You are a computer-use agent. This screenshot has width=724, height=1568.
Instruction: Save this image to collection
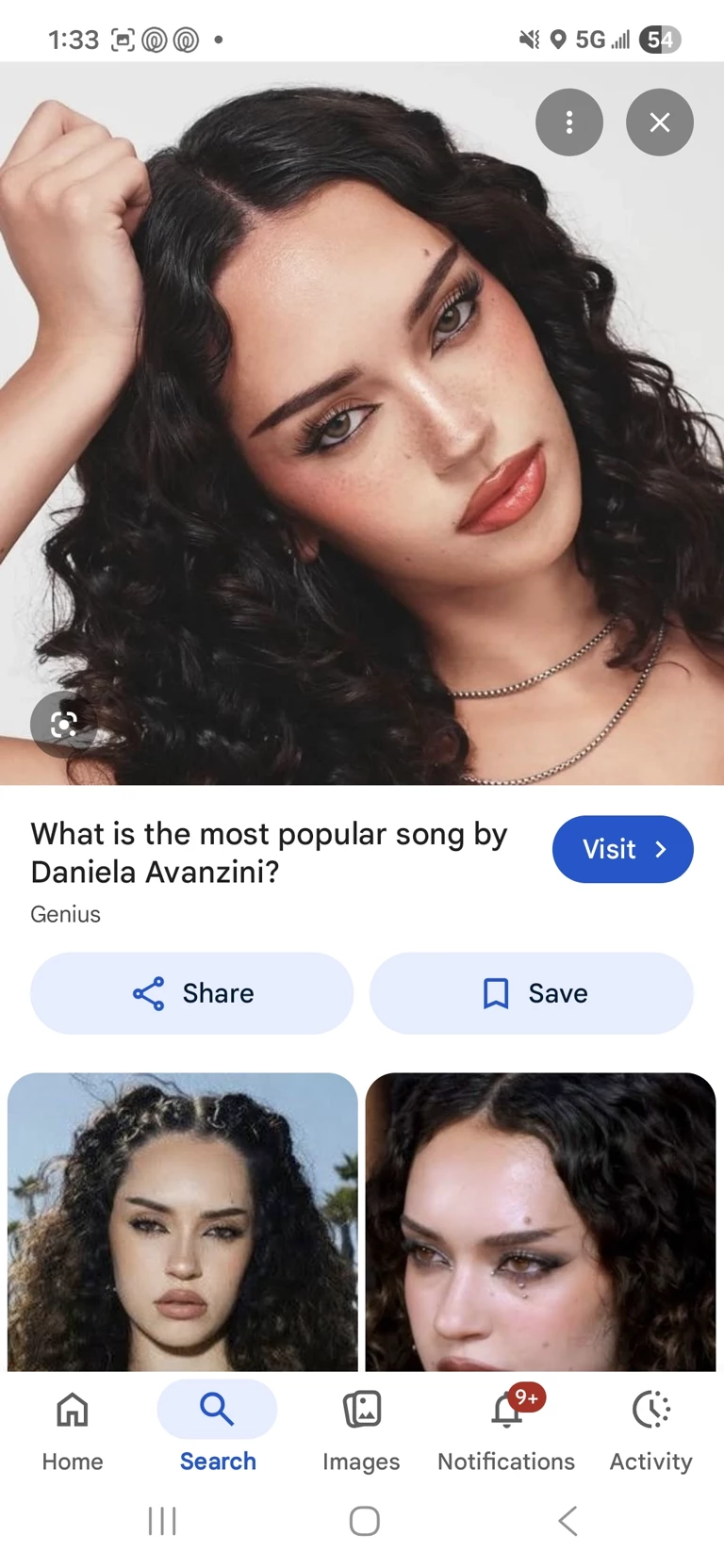[x=532, y=993]
